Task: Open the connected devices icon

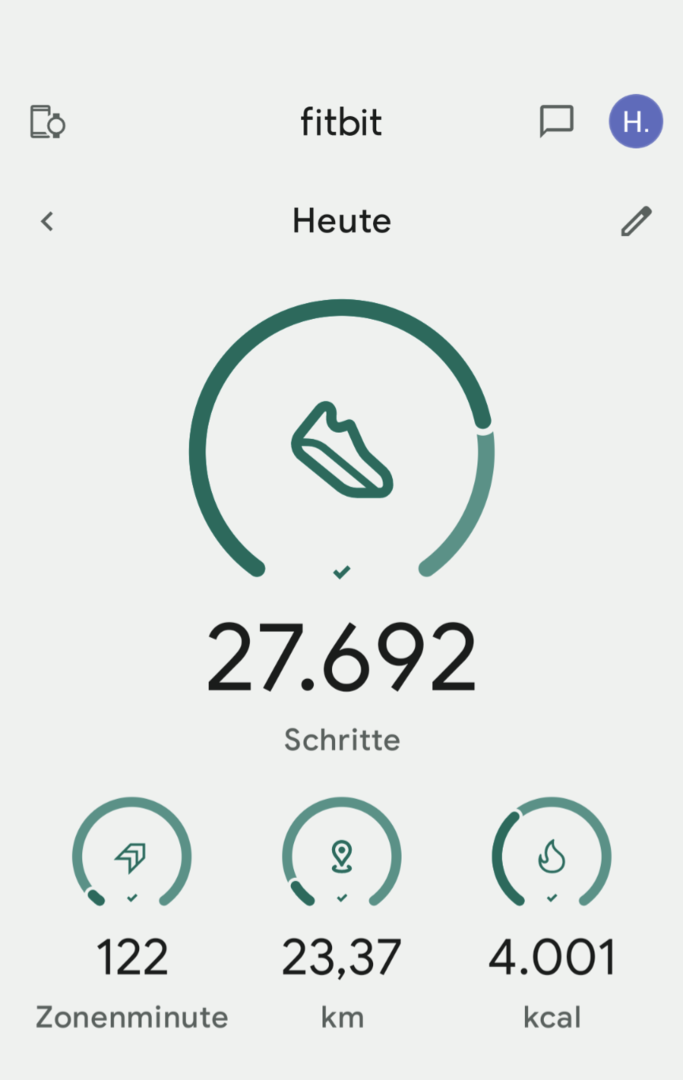Action: click(47, 122)
